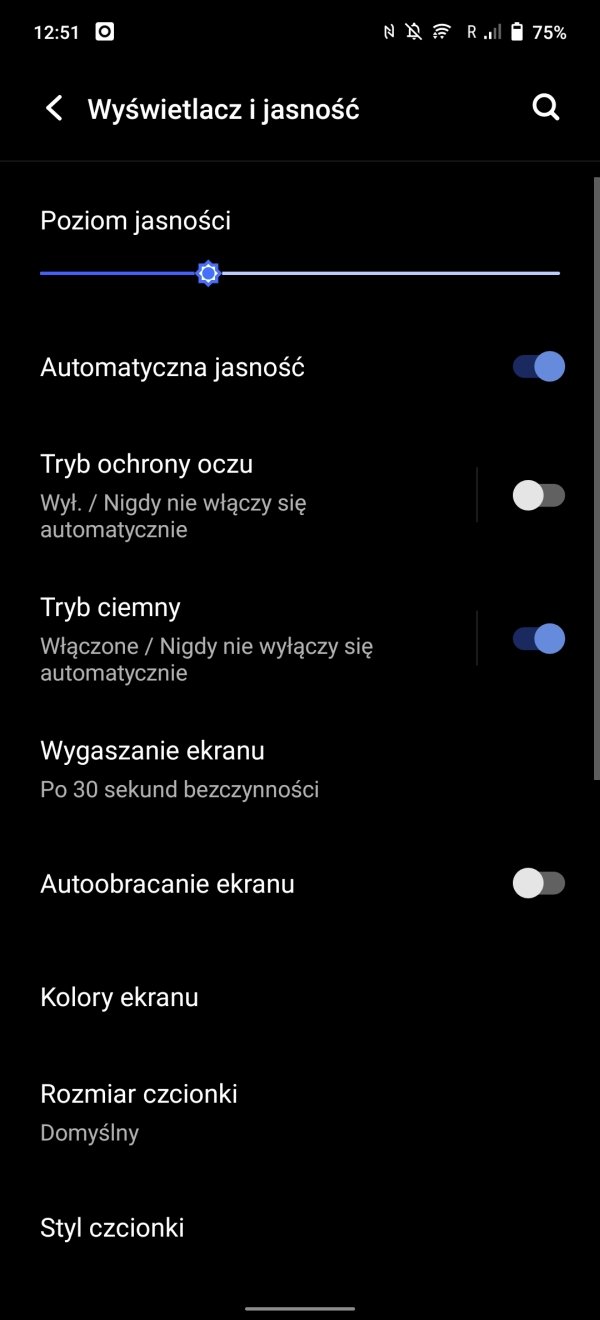Open Tryb ochrony oczu settings
The width and height of the screenshot is (600, 1320).
tap(238, 495)
